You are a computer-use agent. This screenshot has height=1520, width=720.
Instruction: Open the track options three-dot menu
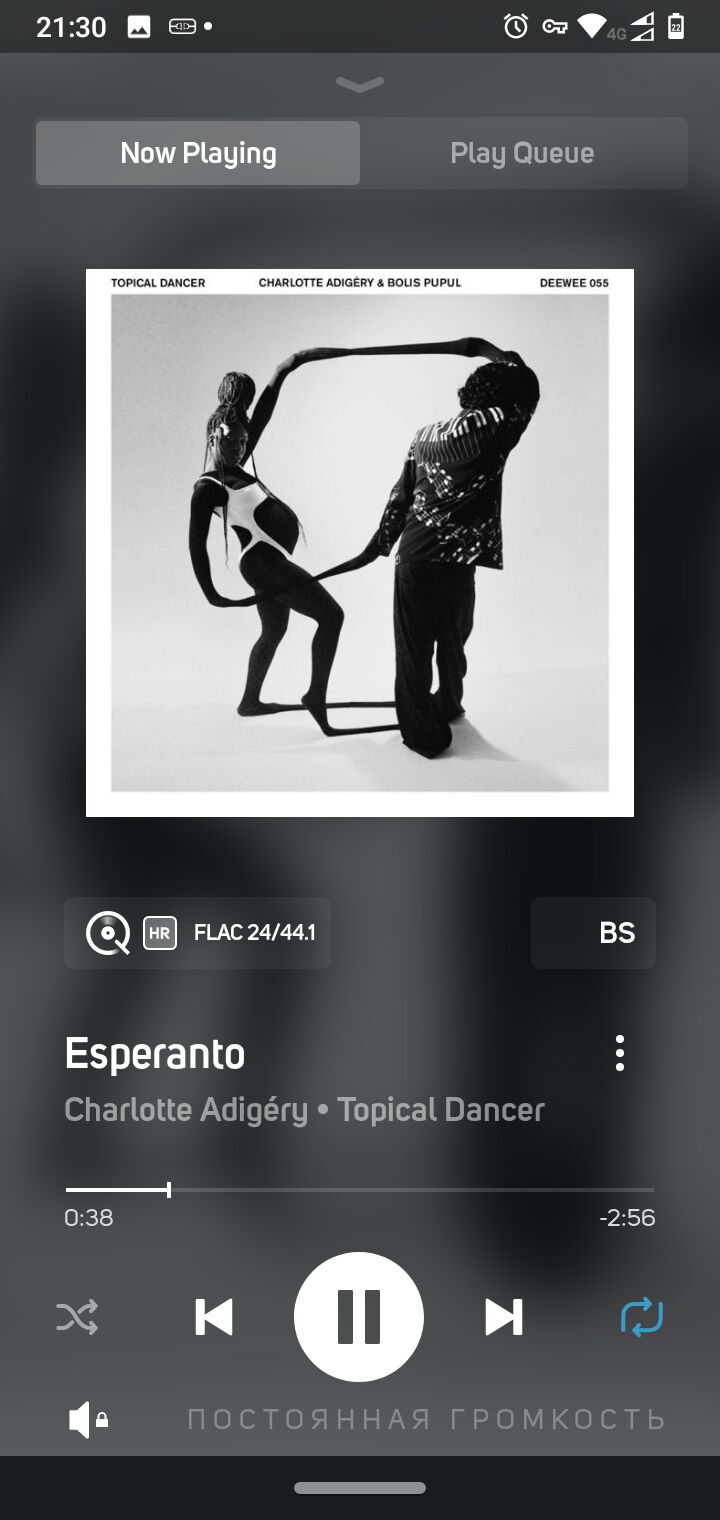(620, 1053)
